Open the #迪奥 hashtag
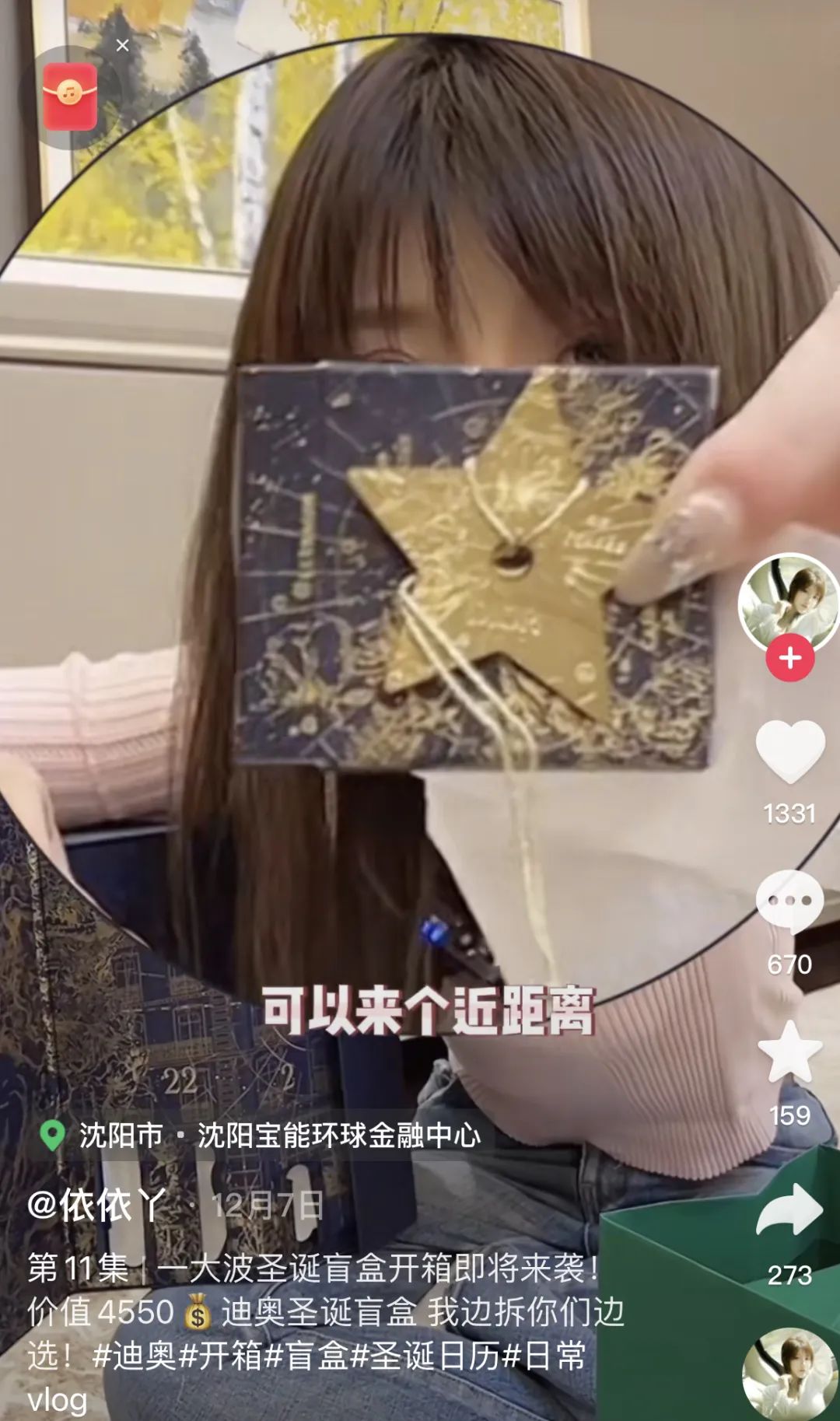 pyautogui.click(x=134, y=1356)
